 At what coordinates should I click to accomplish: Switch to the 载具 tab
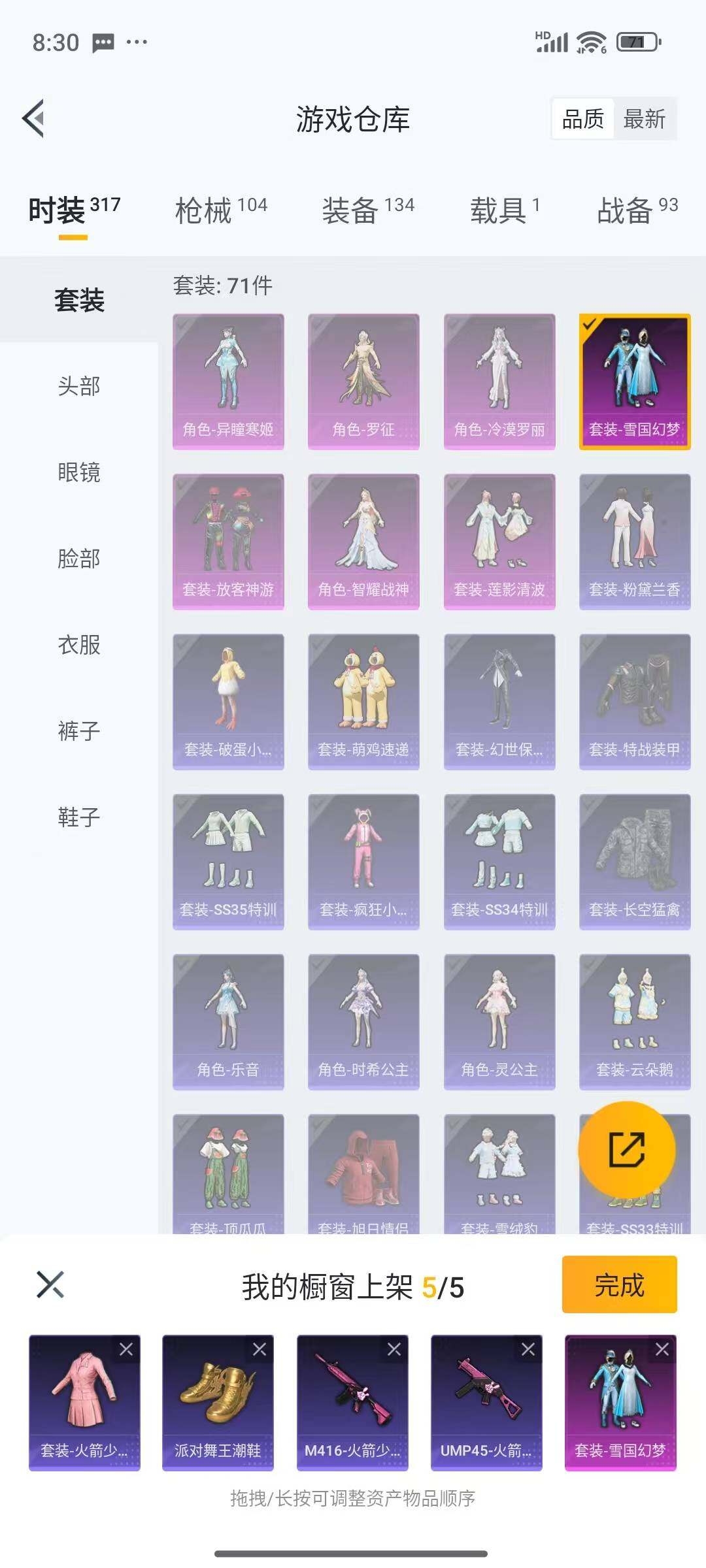point(500,210)
